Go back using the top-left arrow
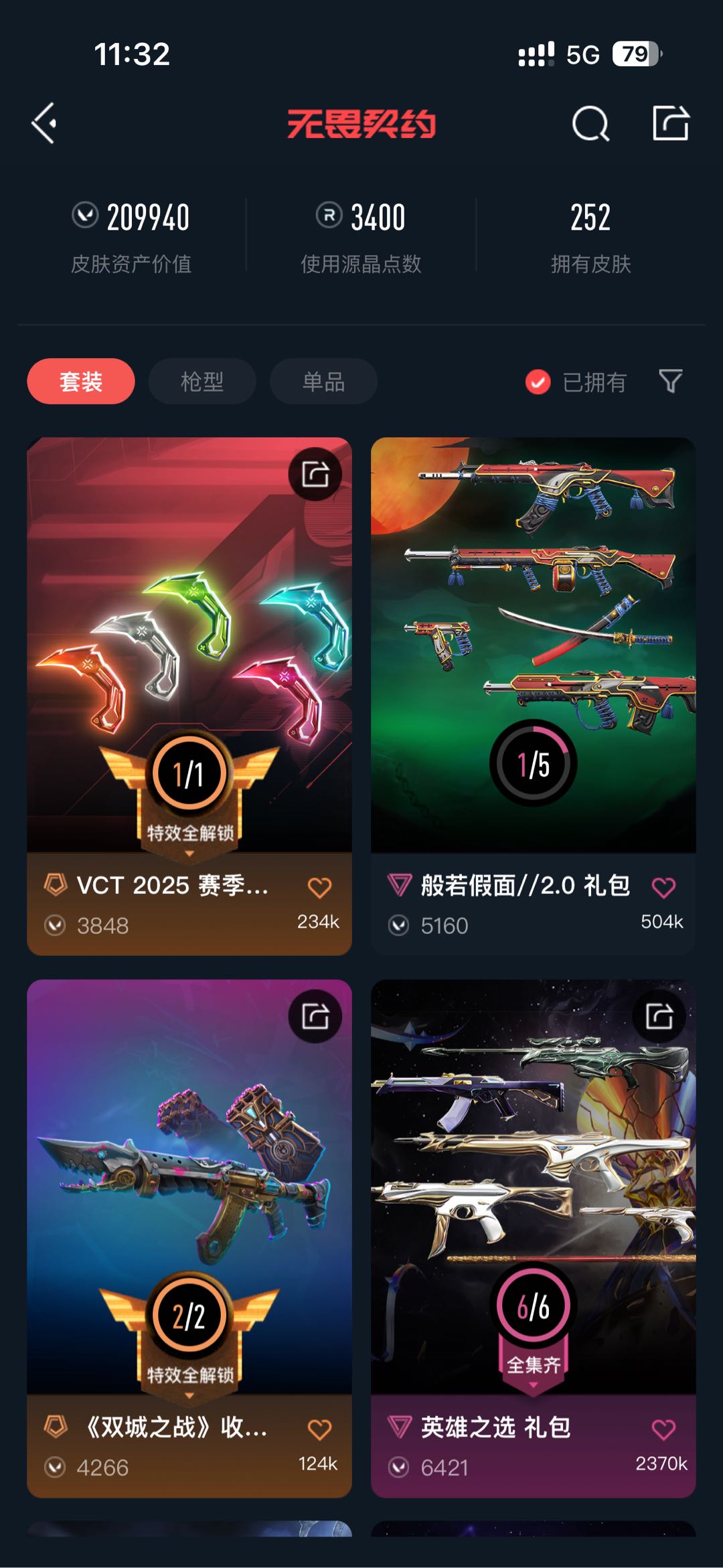Screen dimensions: 723x1568 point(44,123)
